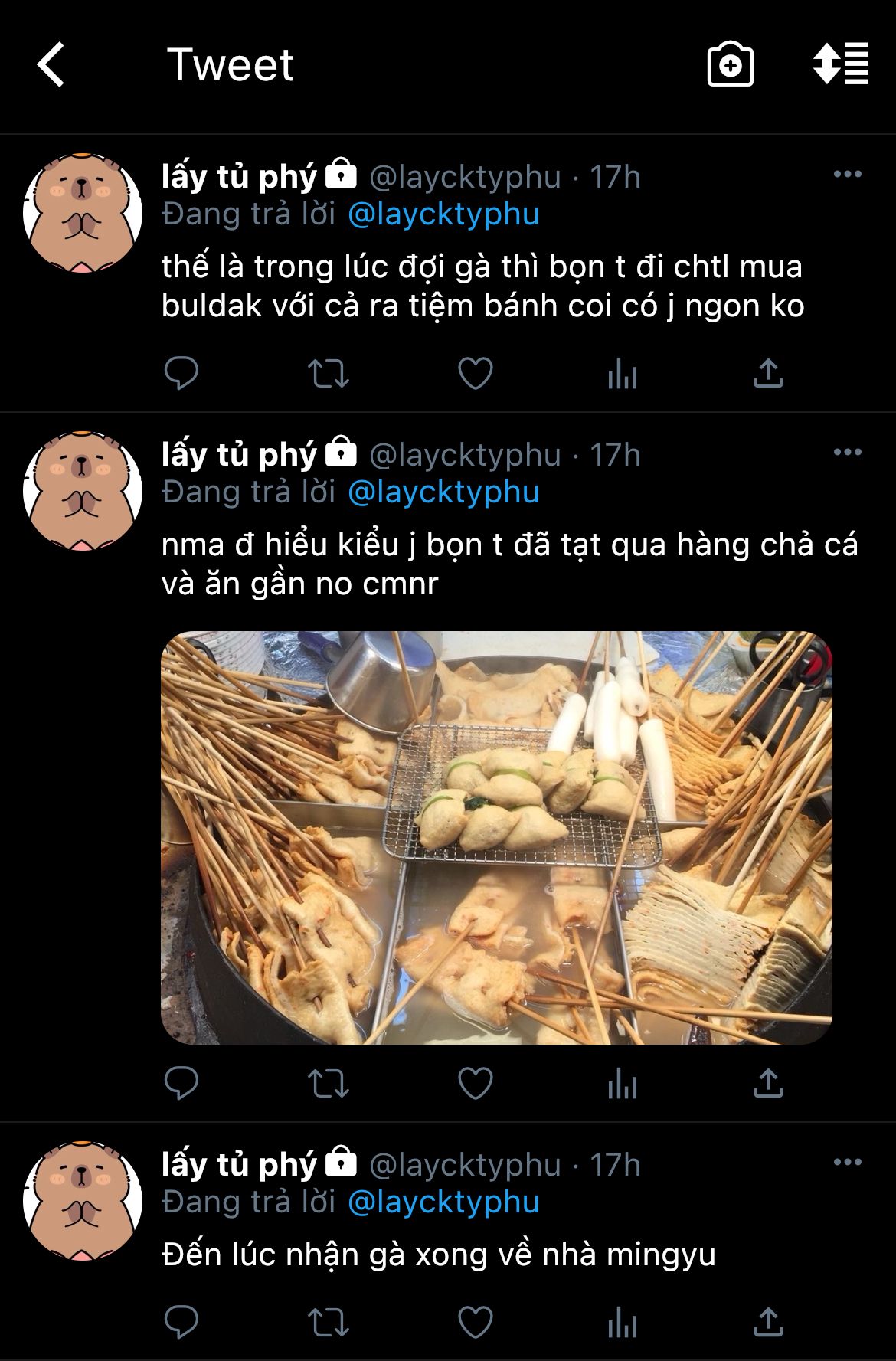Share the buldak tweet

(x=768, y=374)
